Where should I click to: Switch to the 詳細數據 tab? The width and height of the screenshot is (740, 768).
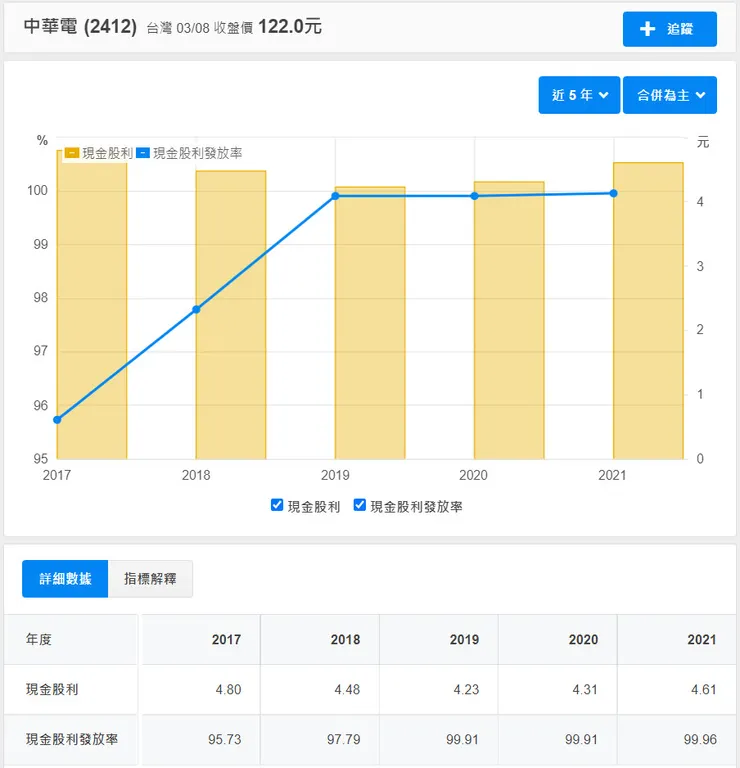[64, 578]
